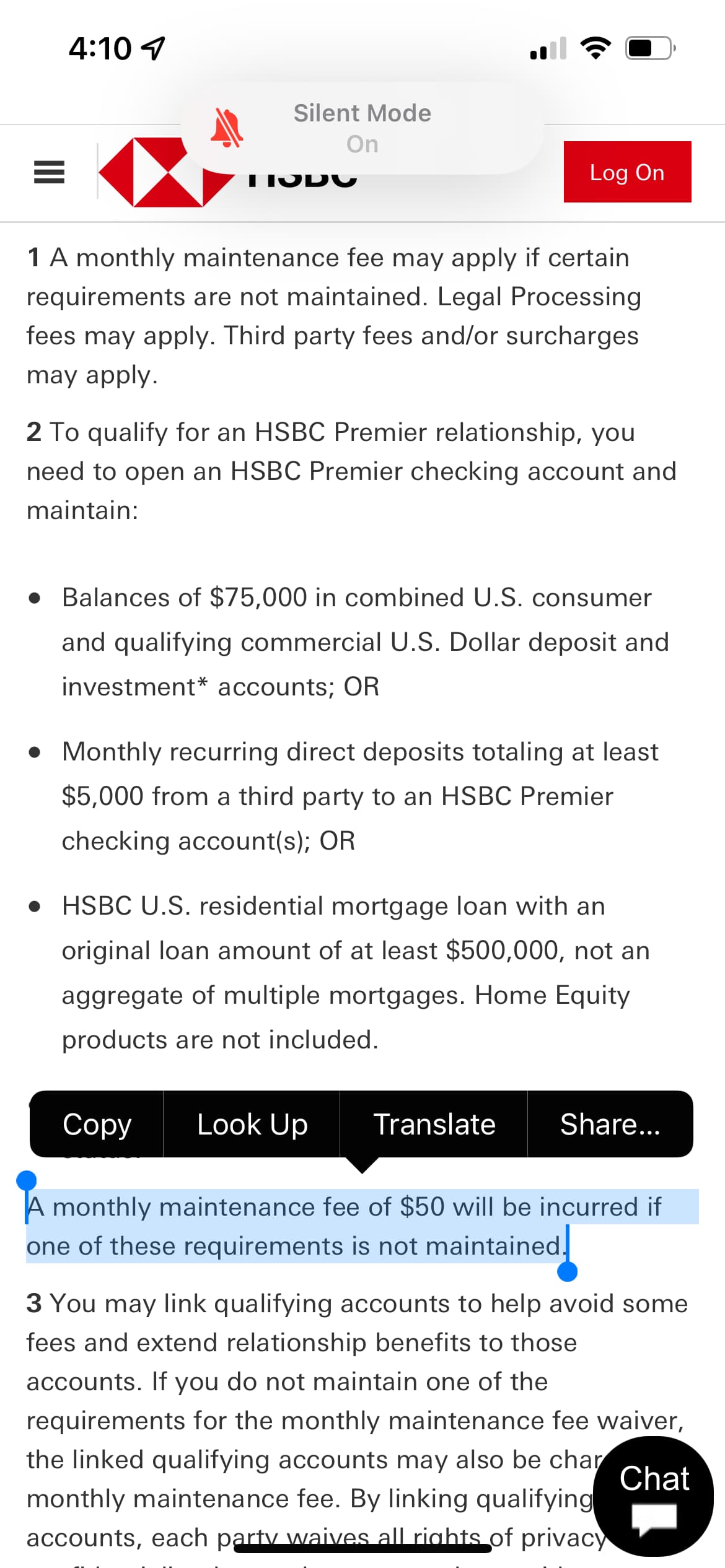The image size is (725, 1568).
Task: Translate the selected text
Action: (x=434, y=1125)
